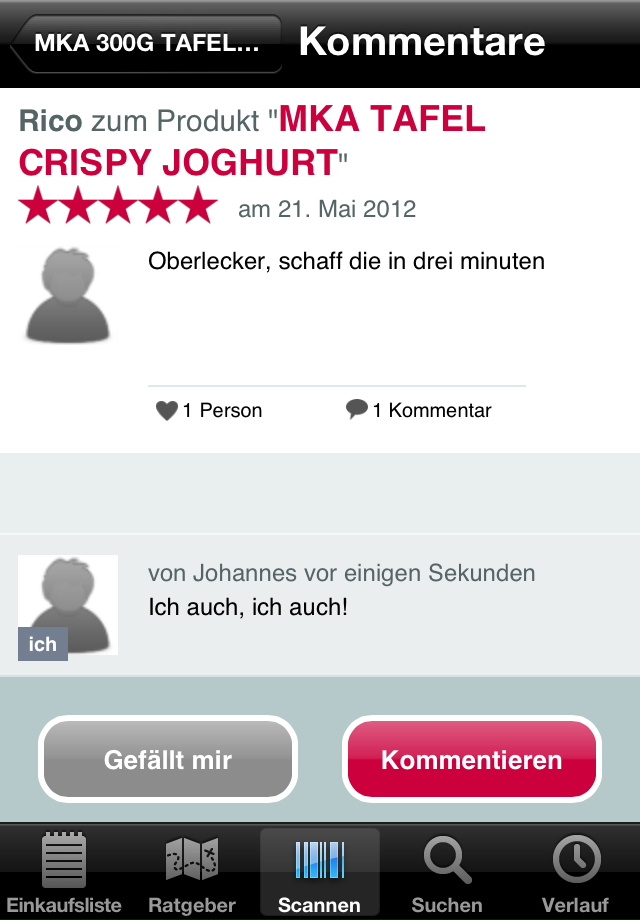Image resolution: width=640 pixels, height=920 pixels.
Task: Tap the Gefällt mir button
Action: click(168, 760)
